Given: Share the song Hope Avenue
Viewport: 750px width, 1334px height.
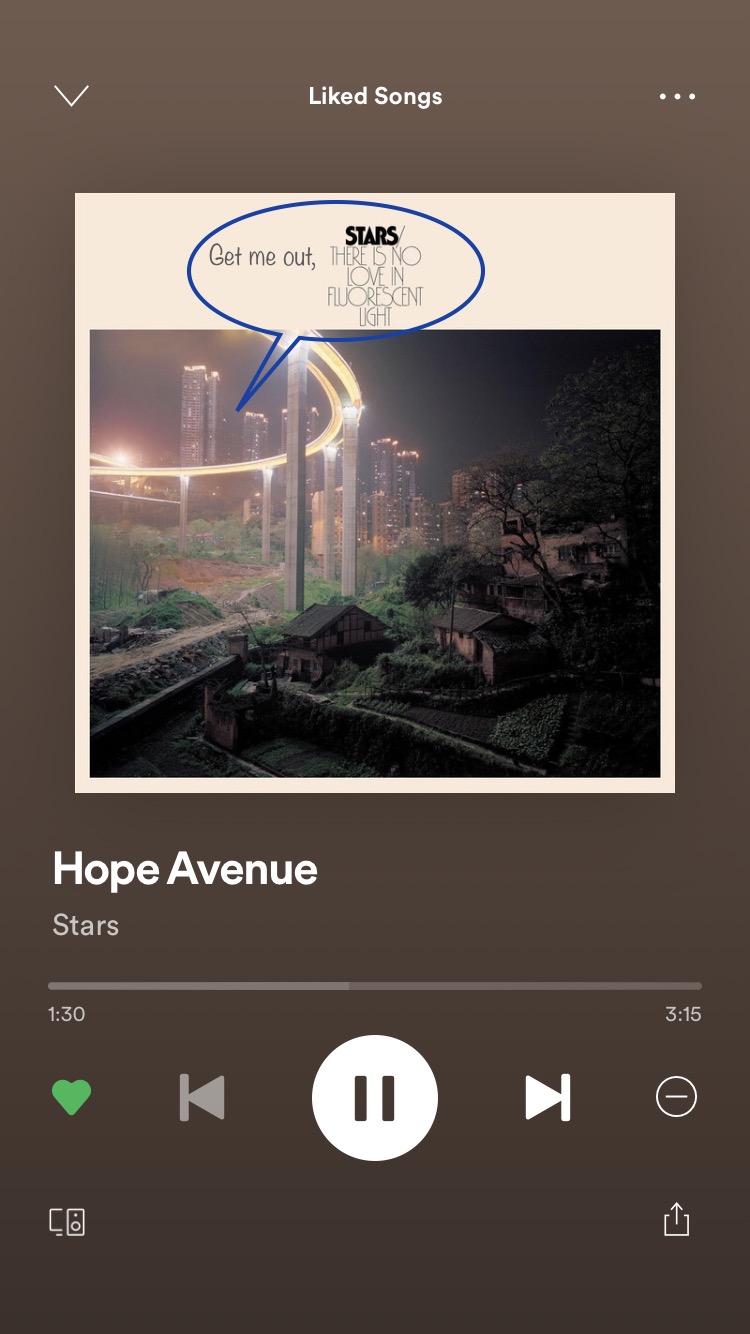Looking at the screenshot, I should coord(677,1219).
